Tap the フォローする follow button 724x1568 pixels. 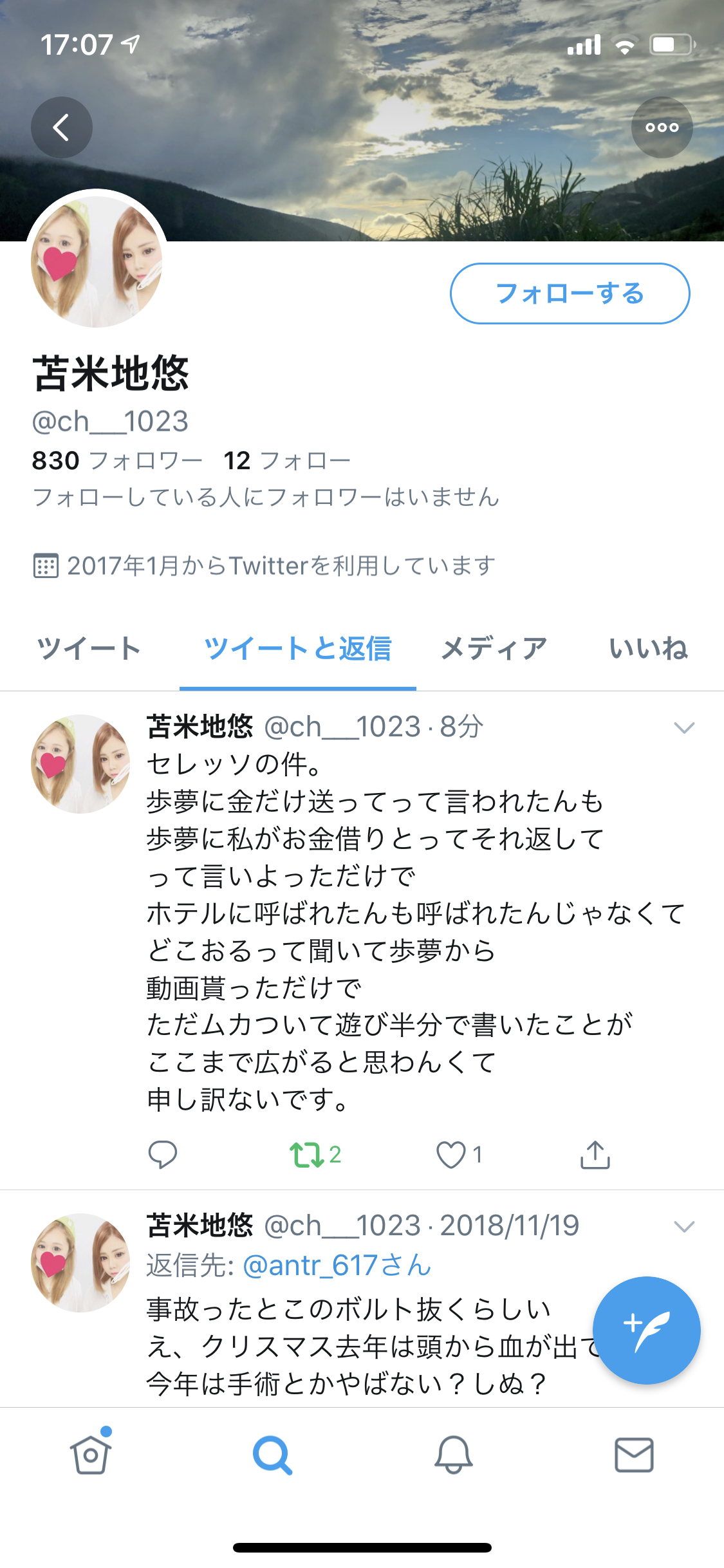570,294
